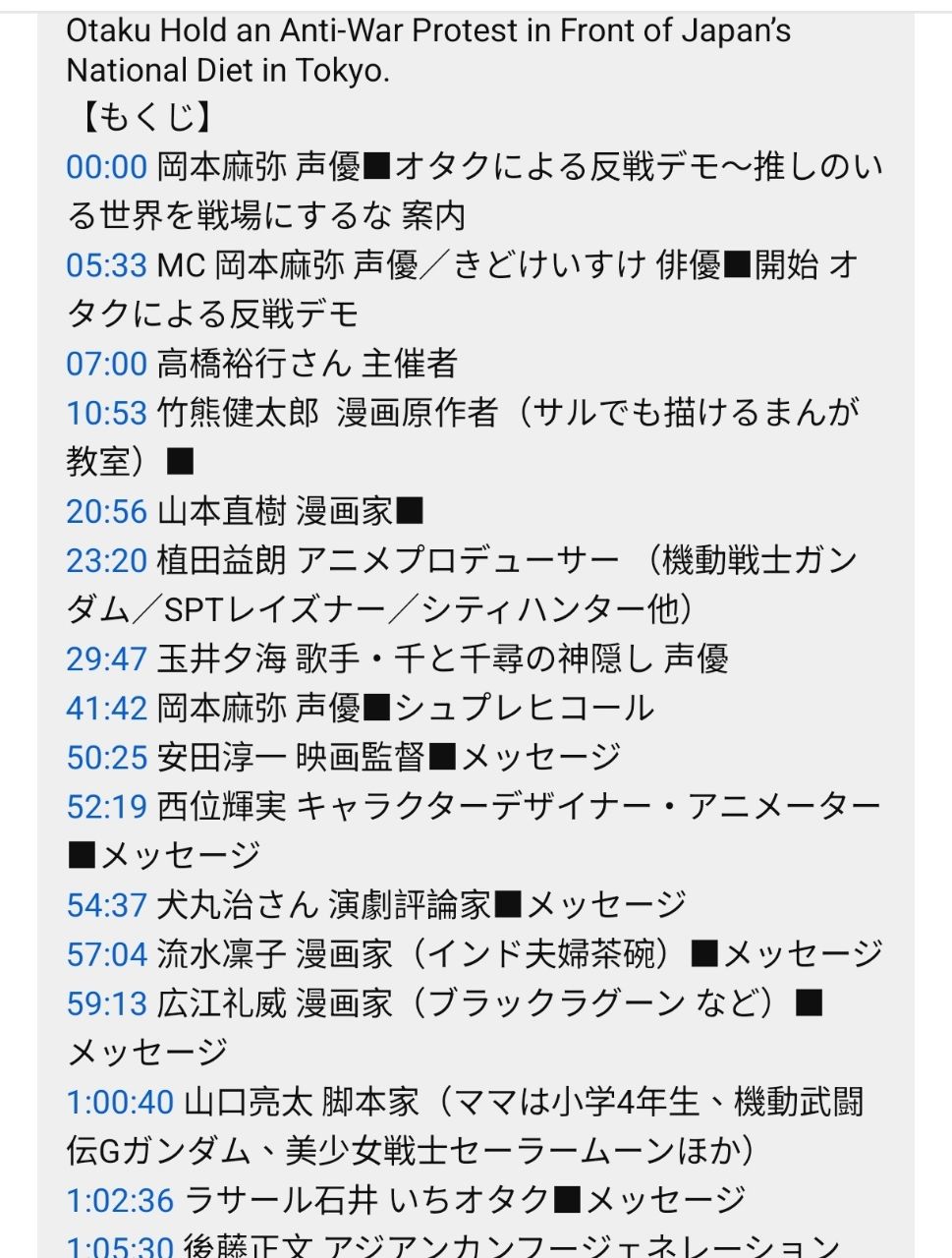
Task: Select the 29:47 timestamp link
Action: [x=106, y=658]
